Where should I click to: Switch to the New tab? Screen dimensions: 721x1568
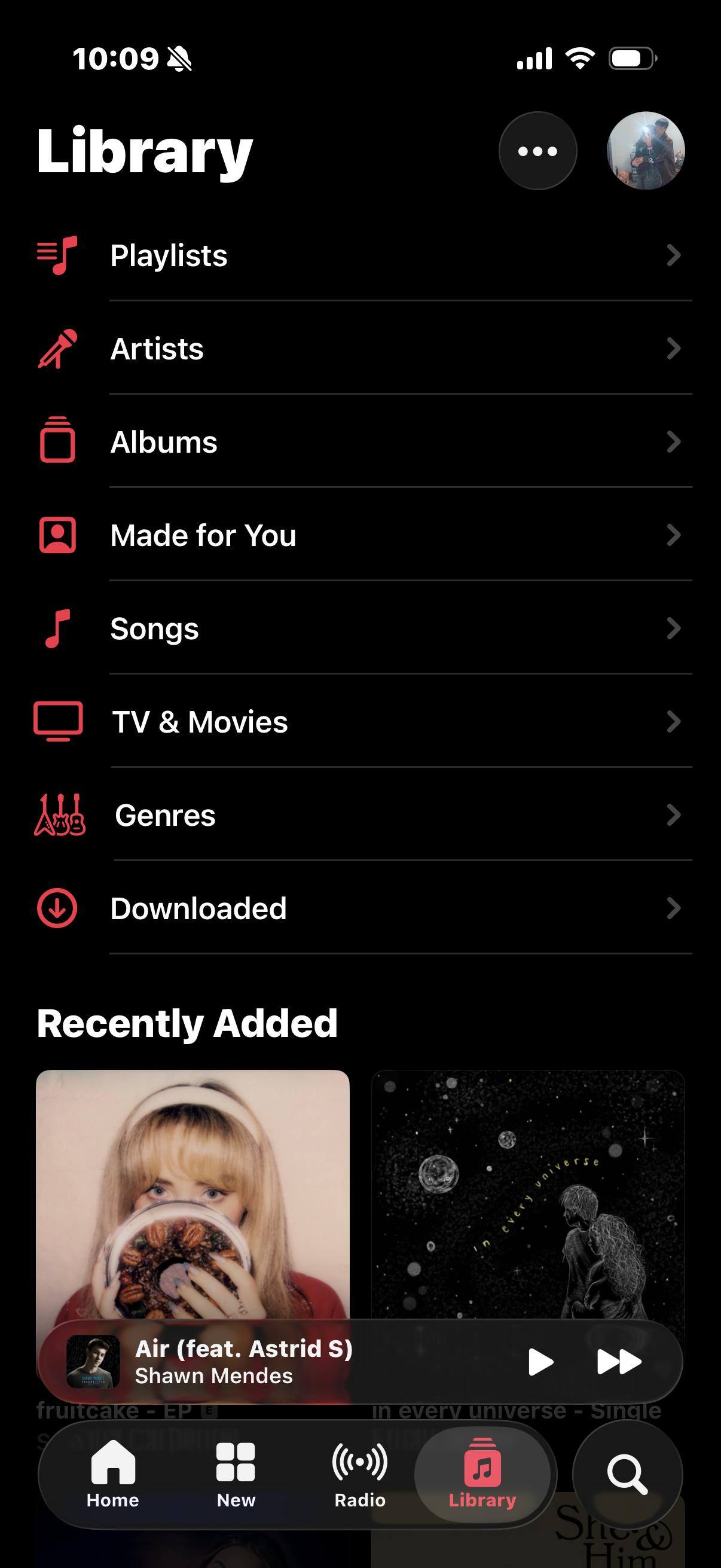236,1474
